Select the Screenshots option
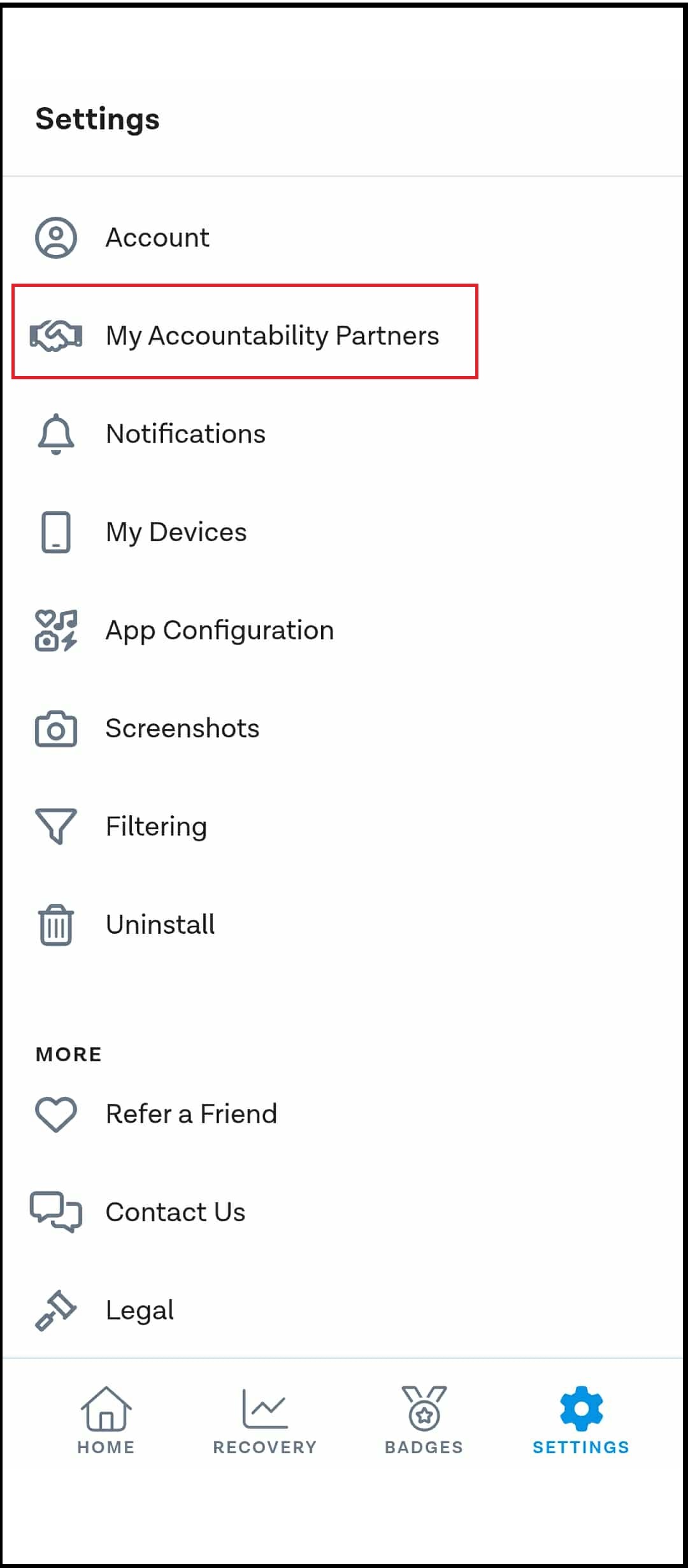The image size is (688, 1568). coord(182,729)
